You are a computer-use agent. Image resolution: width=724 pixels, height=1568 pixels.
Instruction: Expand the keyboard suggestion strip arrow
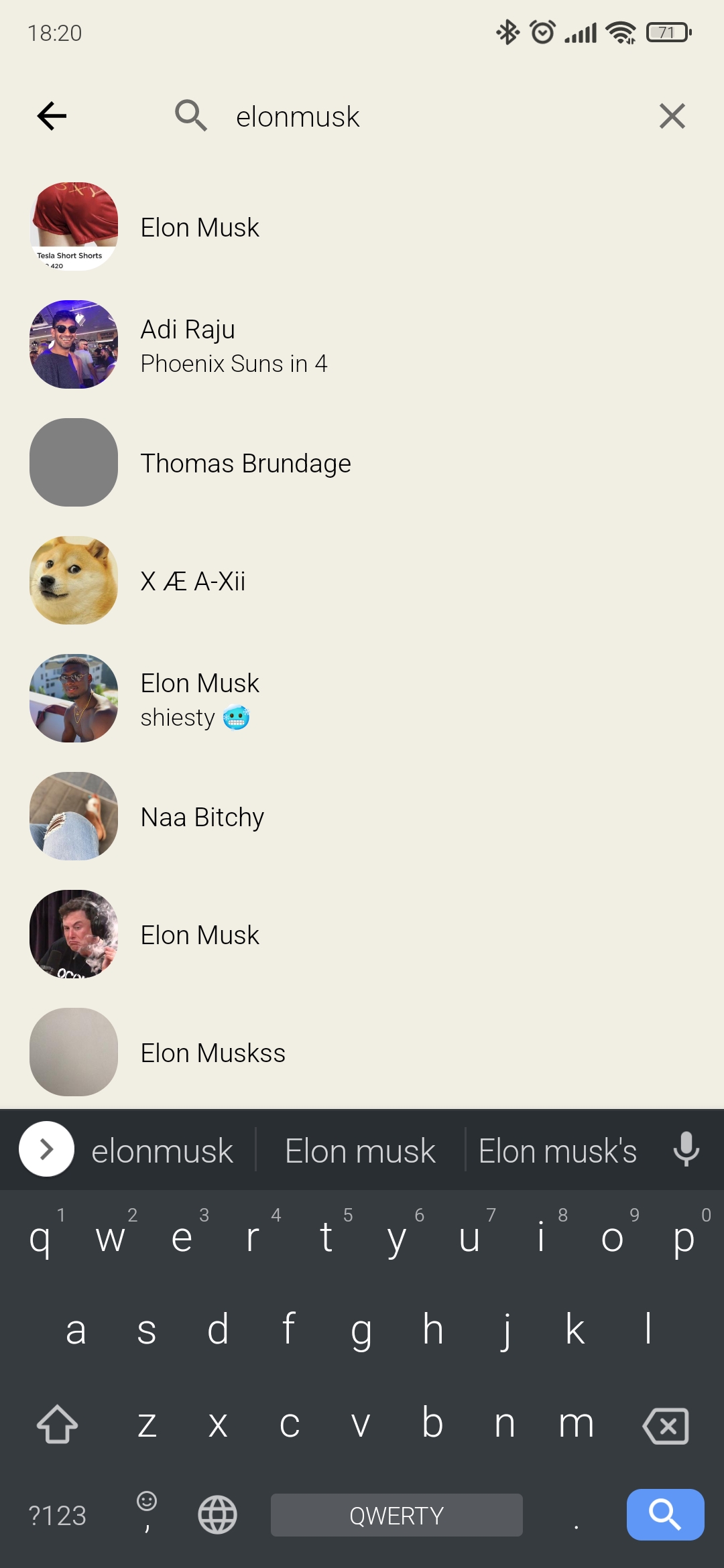[46, 1149]
